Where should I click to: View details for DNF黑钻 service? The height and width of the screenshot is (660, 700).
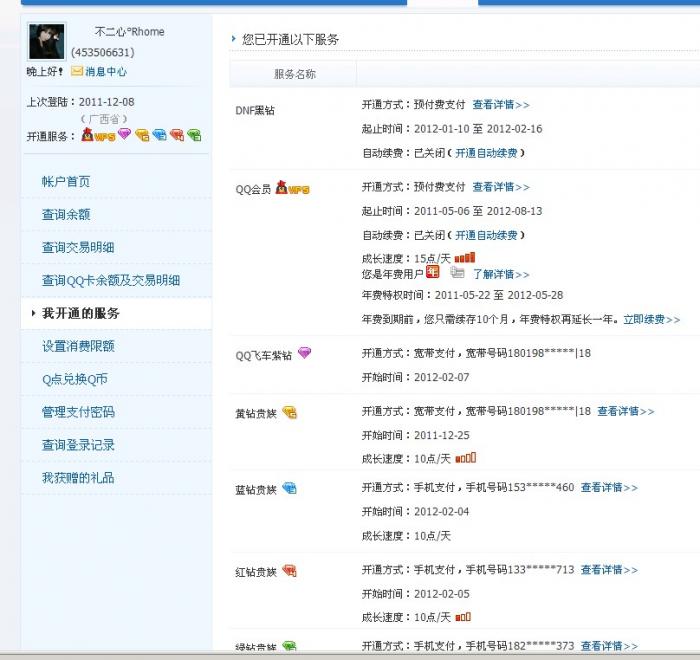click(500, 104)
